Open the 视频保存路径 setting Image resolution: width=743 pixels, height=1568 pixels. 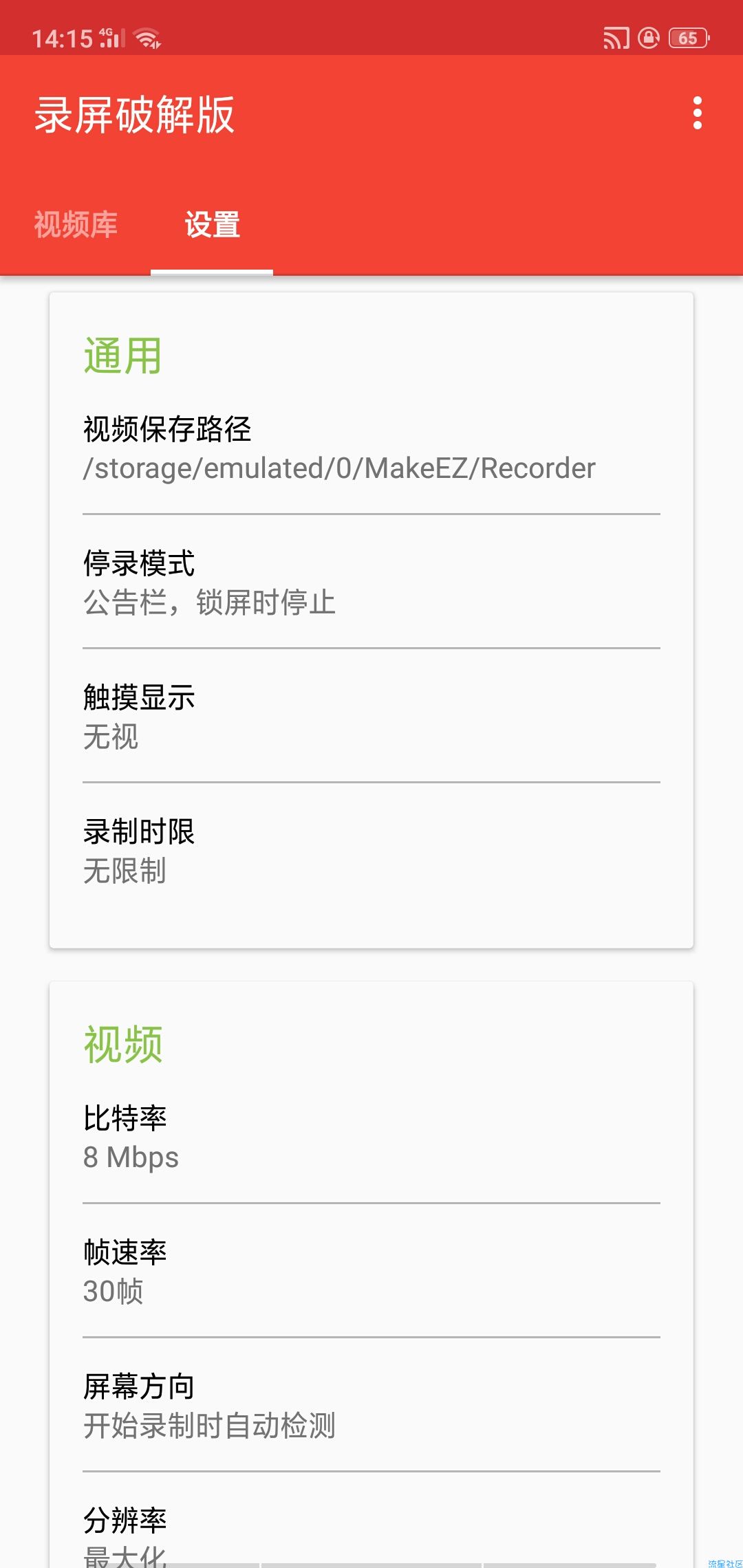click(x=371, y=448)
